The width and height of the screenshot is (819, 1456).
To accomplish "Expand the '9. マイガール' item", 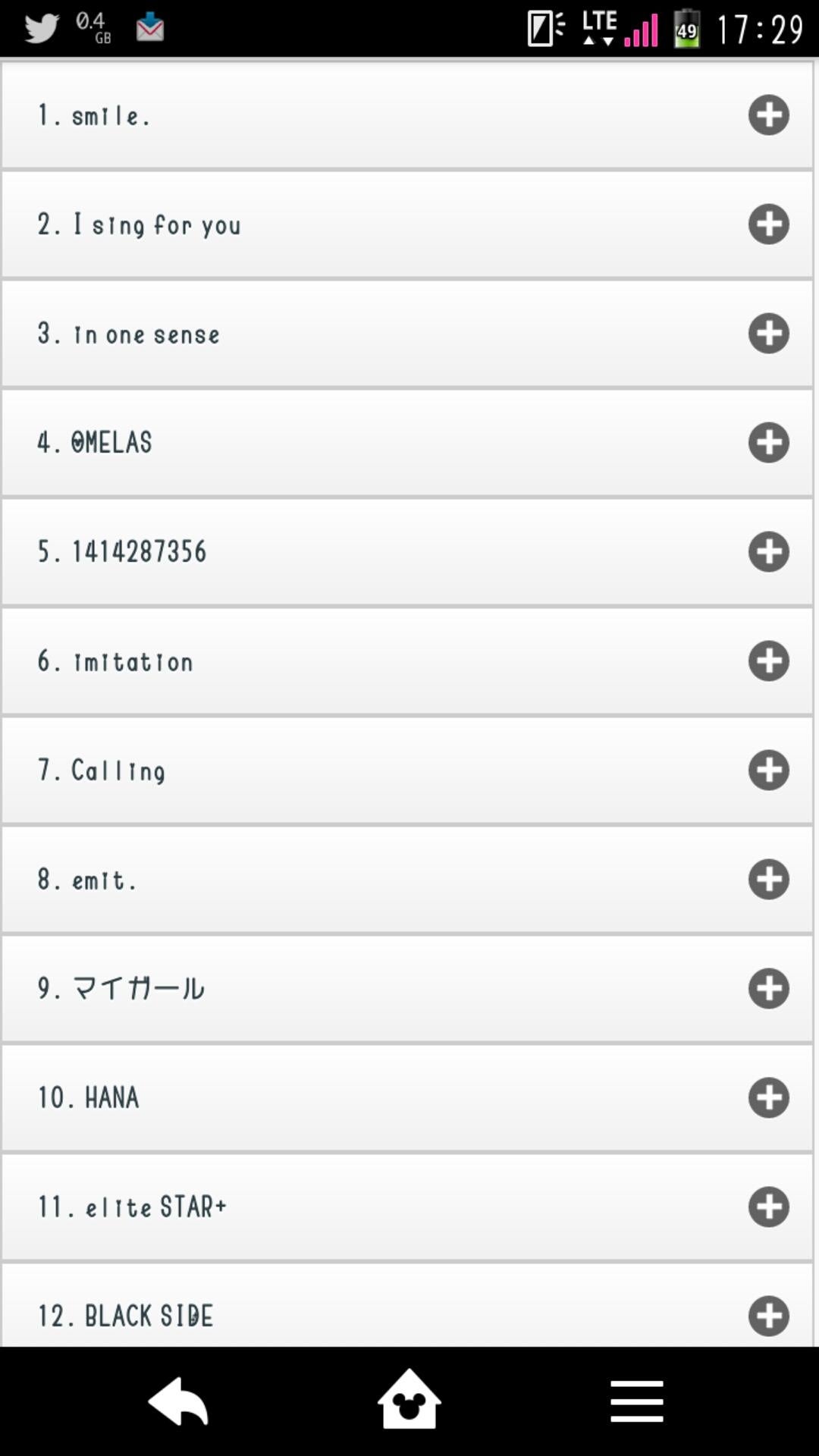I will point(768,989).
